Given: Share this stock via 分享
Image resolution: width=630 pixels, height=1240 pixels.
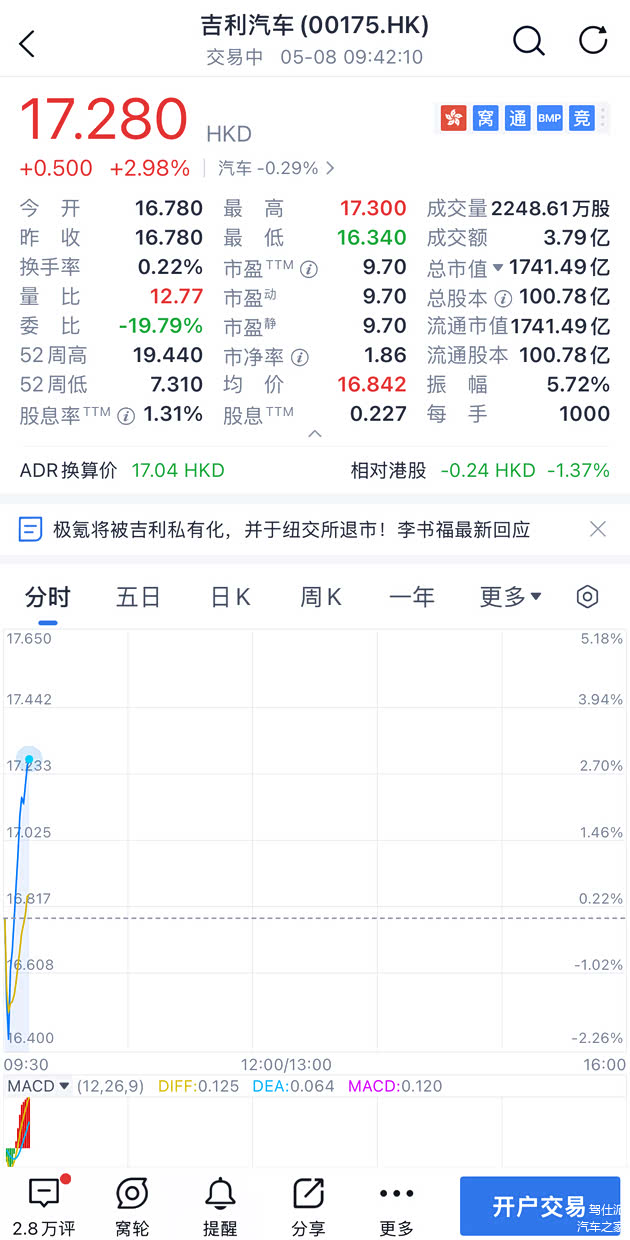Looking at the screenshot, I should [308, 1206].
